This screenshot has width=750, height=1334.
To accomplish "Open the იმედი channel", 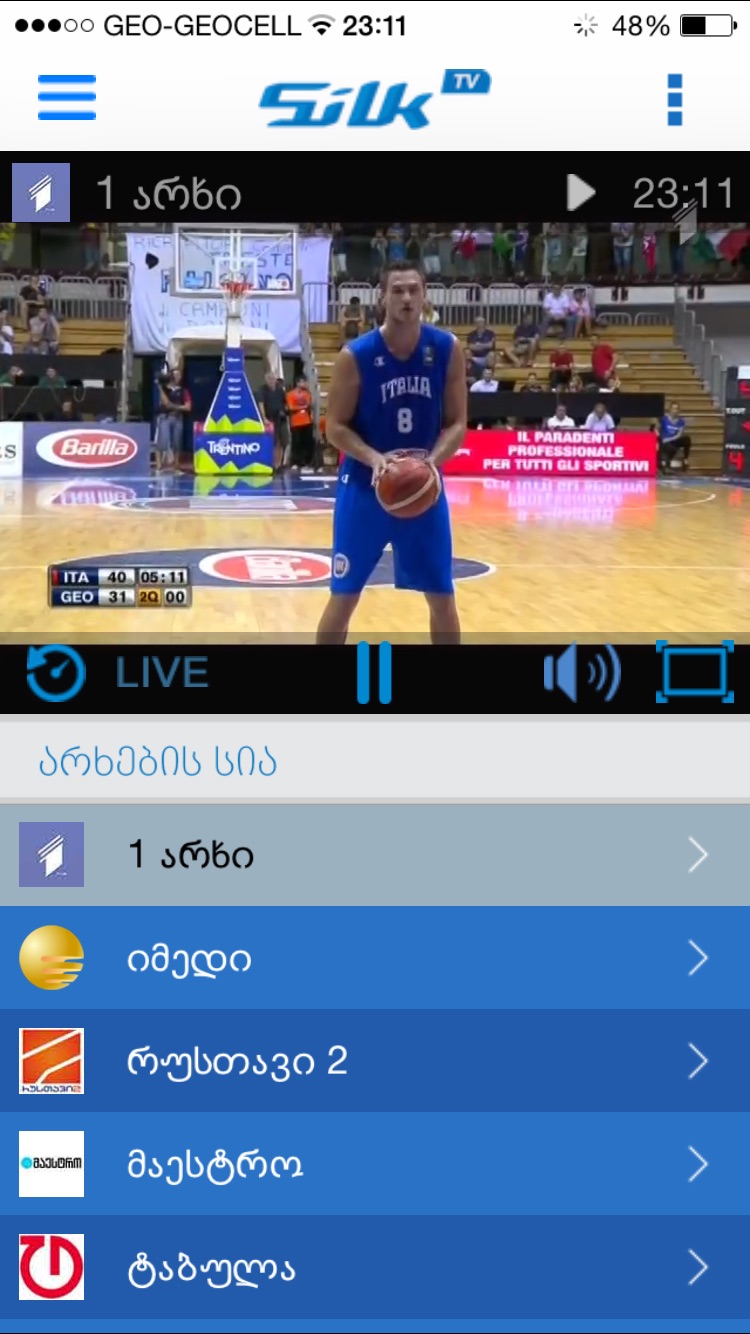I will [375, 959].
